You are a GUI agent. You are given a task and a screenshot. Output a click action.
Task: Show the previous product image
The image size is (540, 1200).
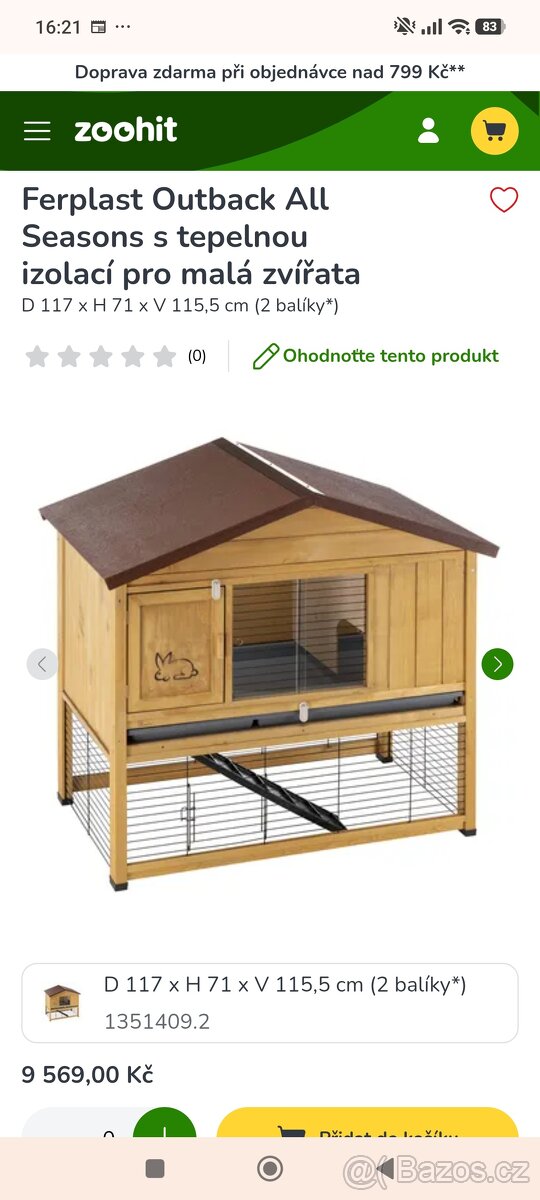click(42, 664)
